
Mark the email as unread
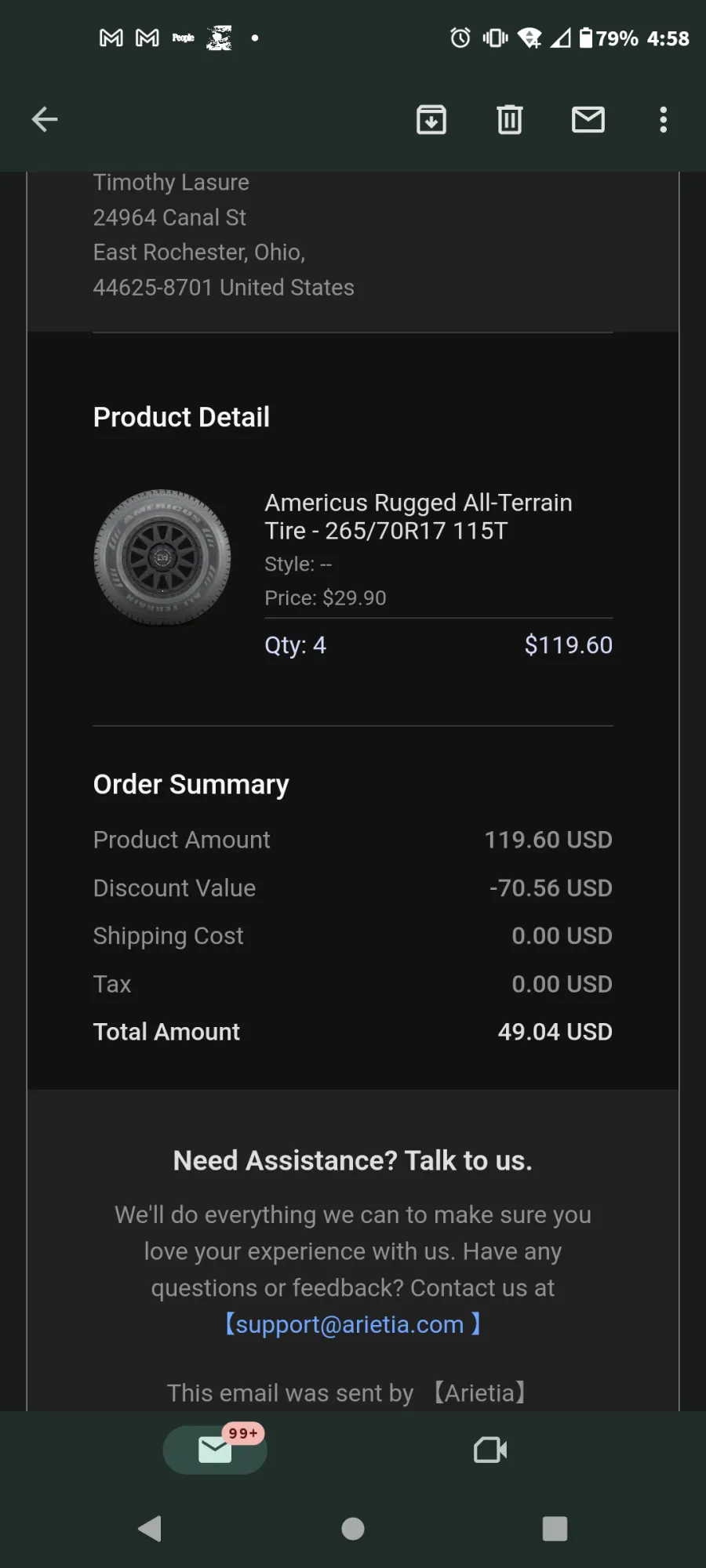(588, 119)
